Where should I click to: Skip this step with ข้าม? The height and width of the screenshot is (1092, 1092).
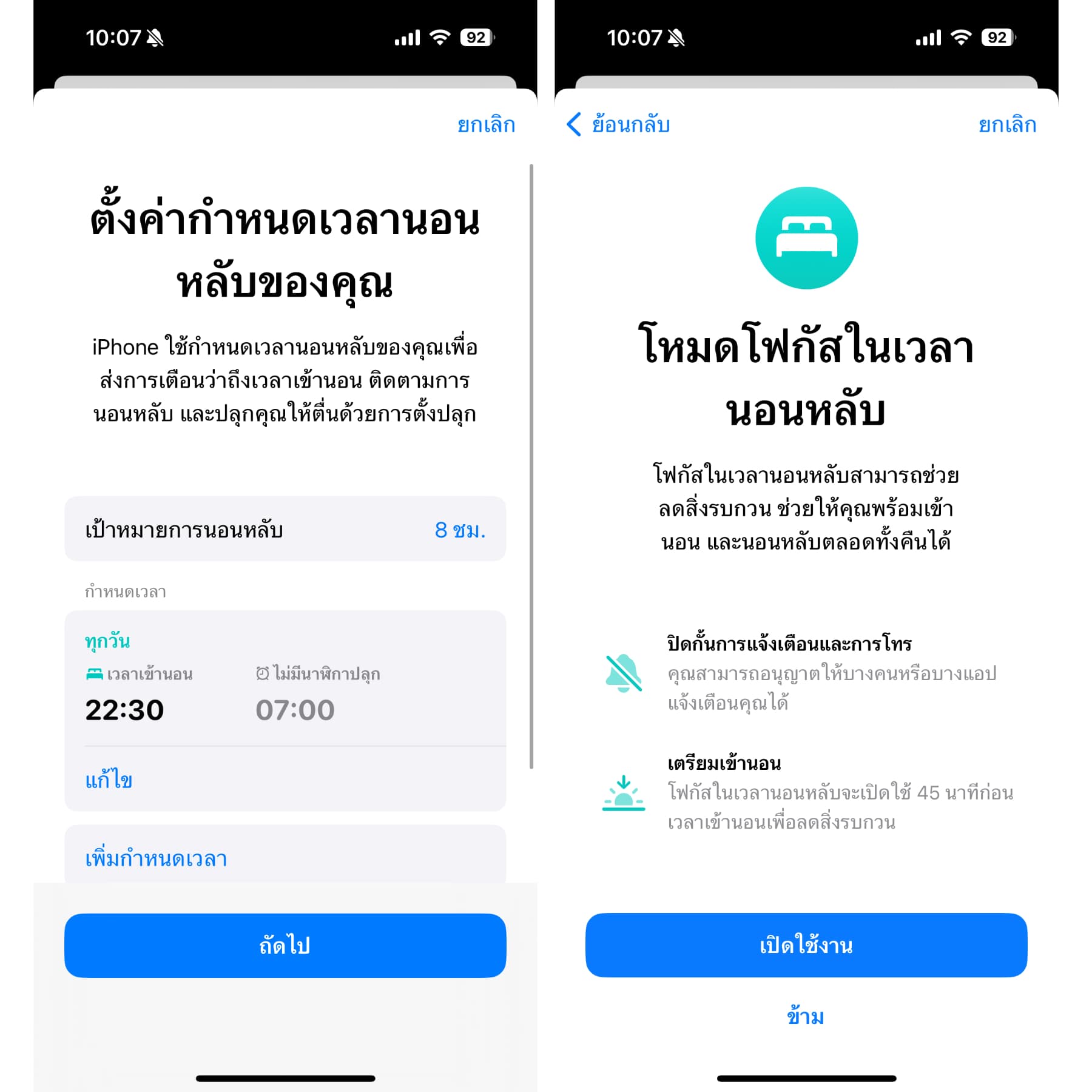pos(805,1016)
